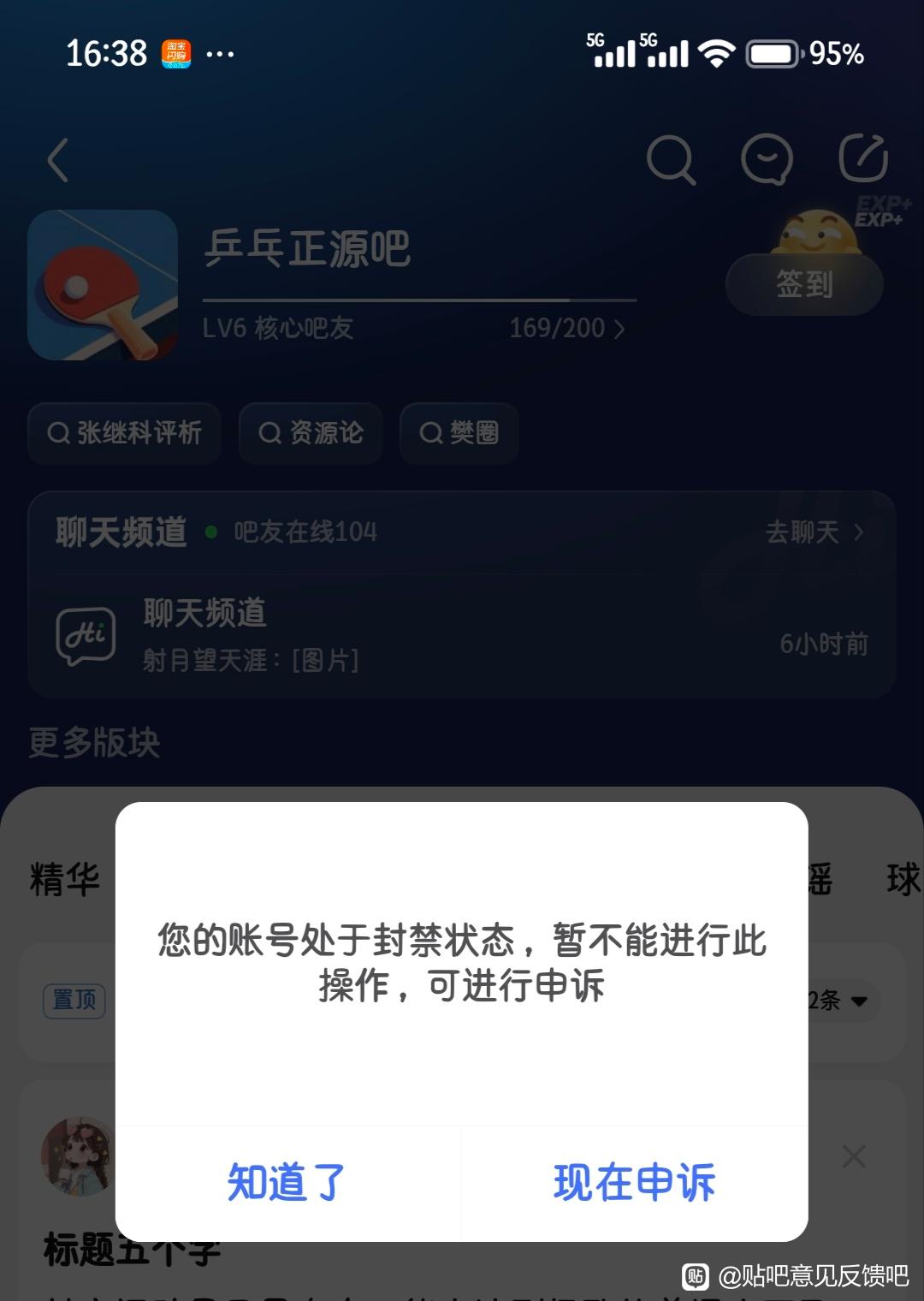Open the 聊天频道 row from 射月望天涯

pyautogui.click(x=462, y=636)
